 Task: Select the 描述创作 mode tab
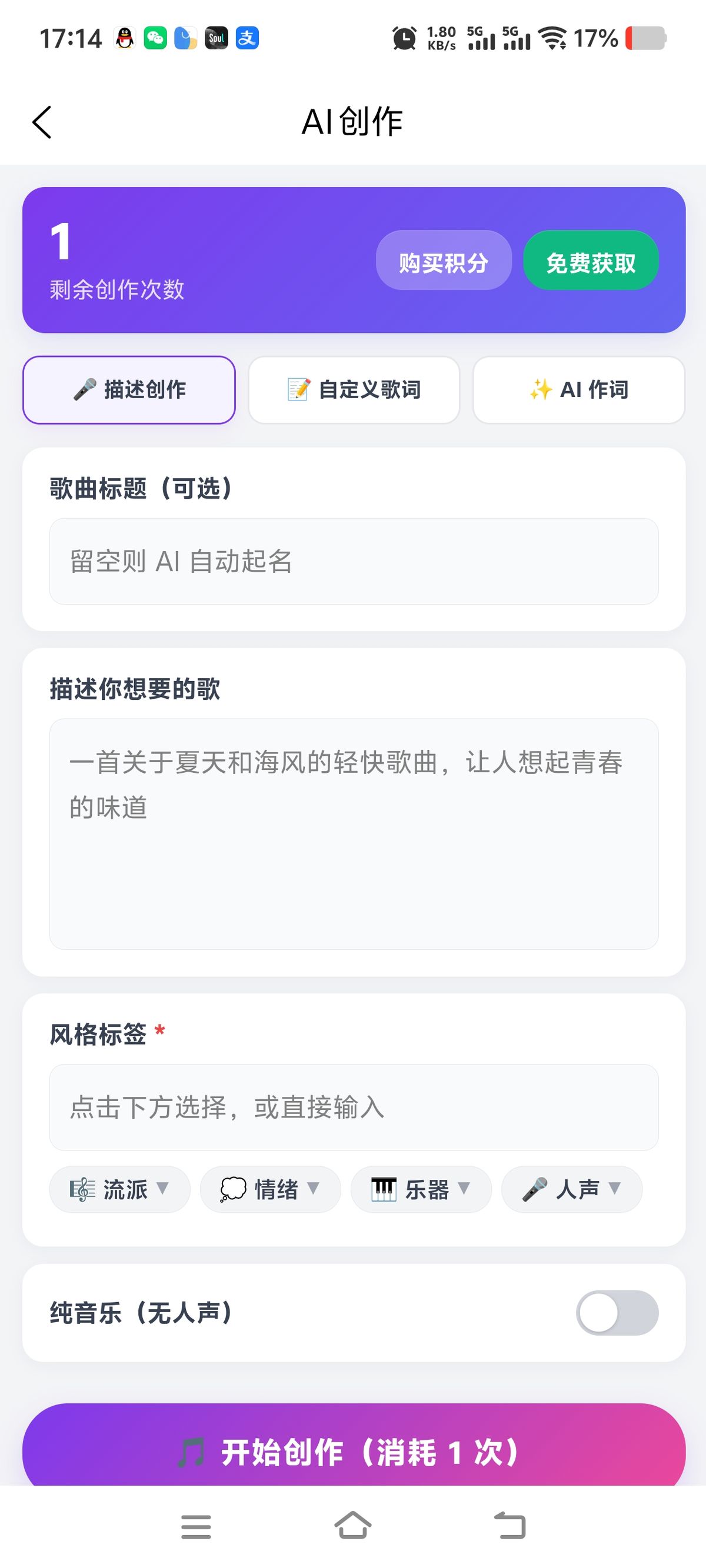click(x=129, y=389)
